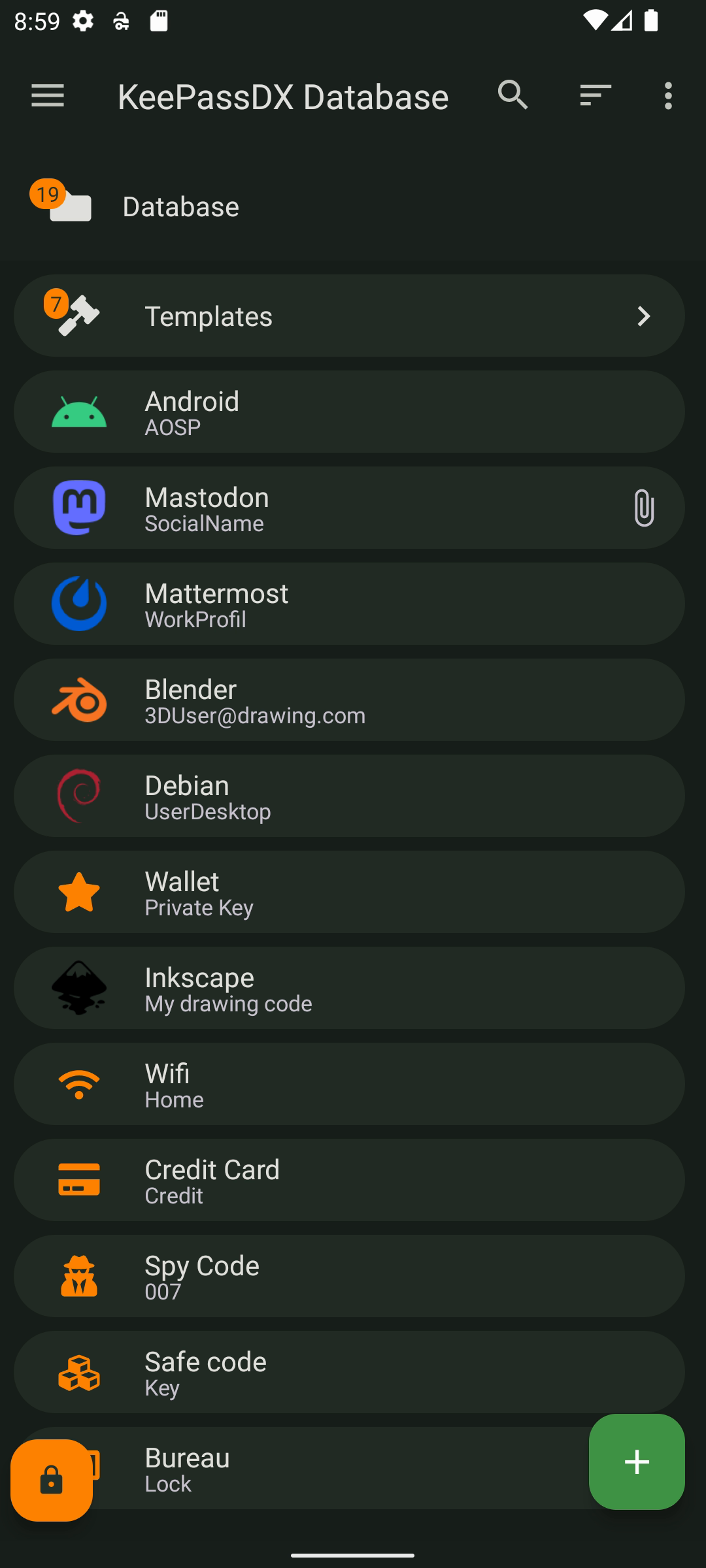The height and width of the screenshot is (1568, 706).
Task: Tap the Database root folder breadcrumb
Action: (180, 206)
